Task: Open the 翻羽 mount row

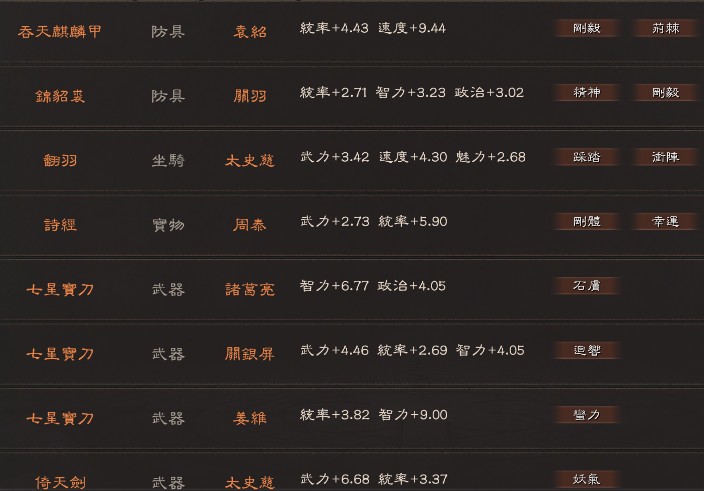Action: [x=60, y=160]
